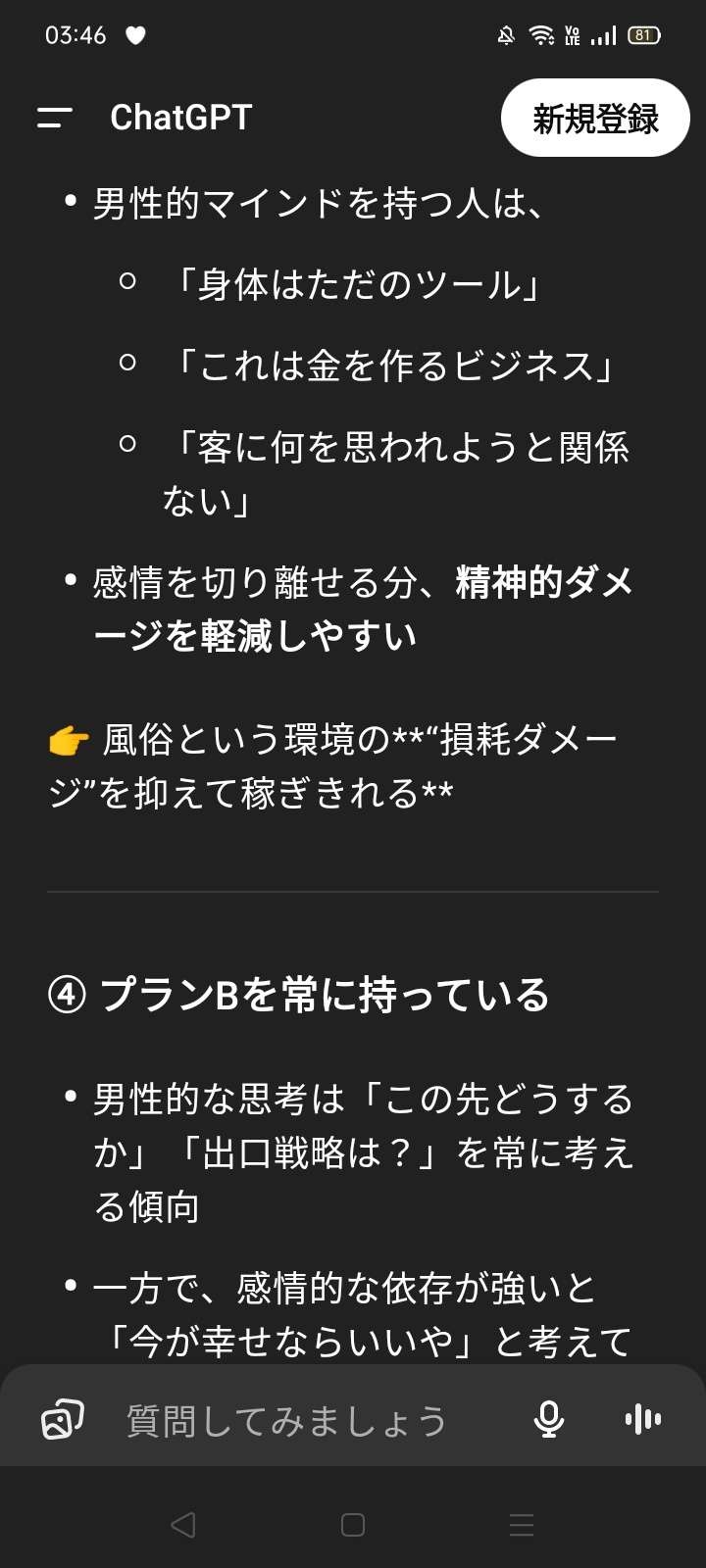This screenshot has width=706, height=1568.
Task: Focus the 質問してみましょう message field
Action: 294,1420
